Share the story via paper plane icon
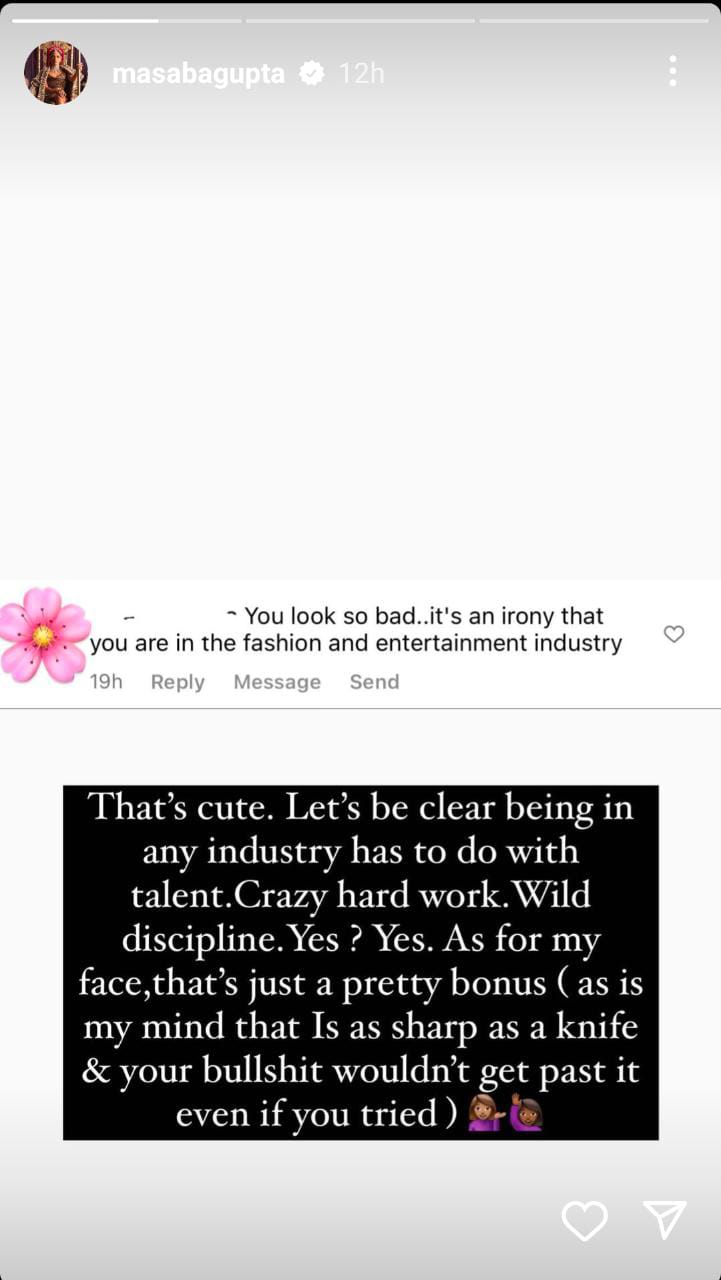The image size is (721, 1280). pos(665,1220)
